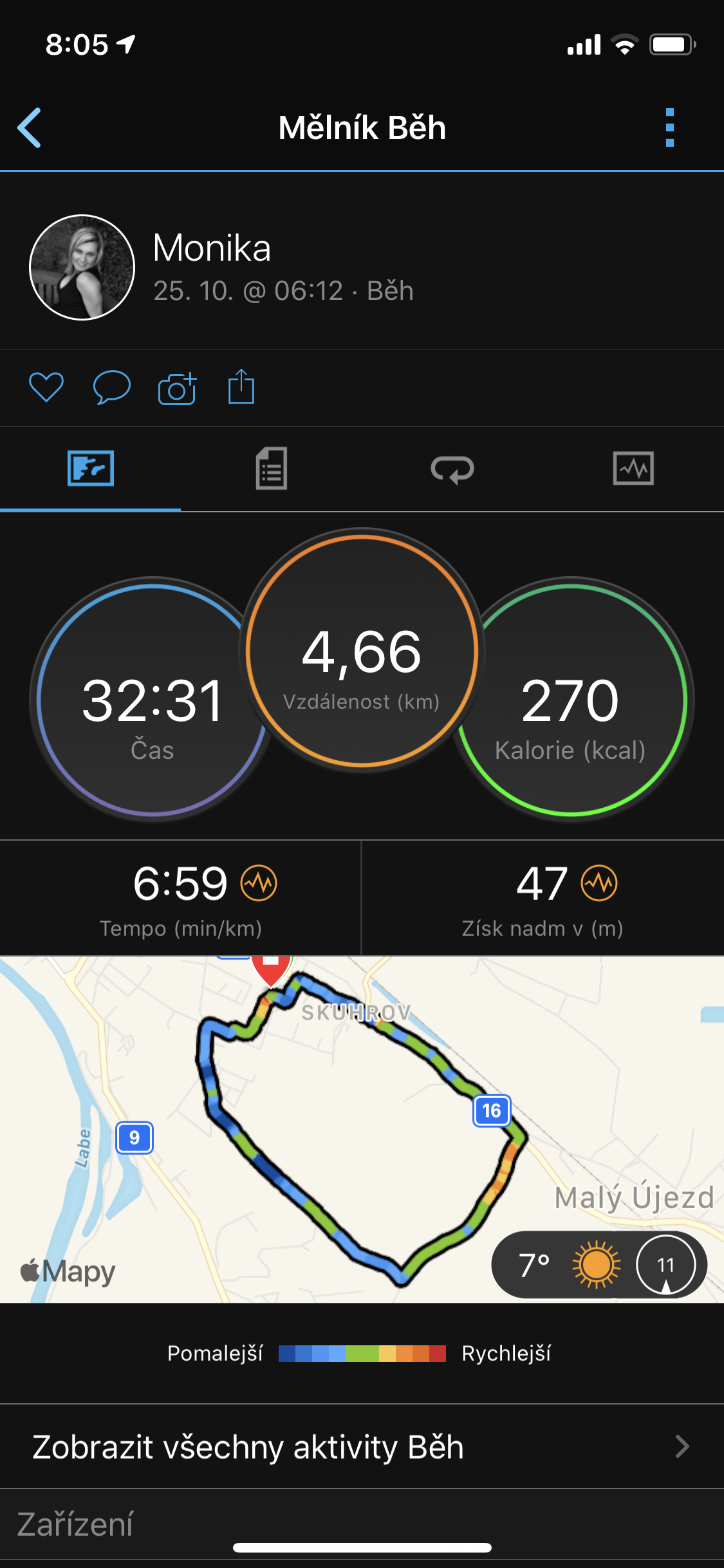The image size is (724, 1568).
Task: Open Monika's profile picture
Action: 82,267
